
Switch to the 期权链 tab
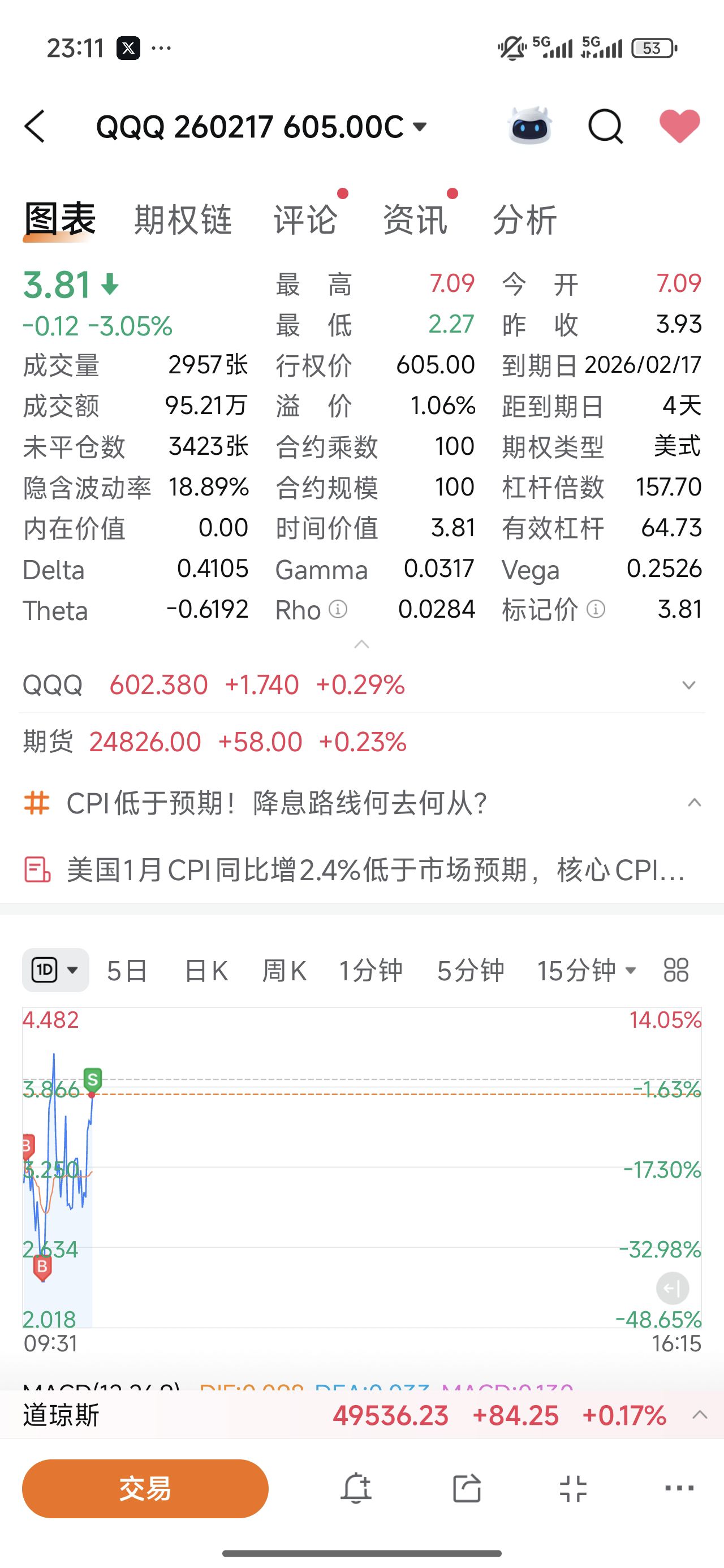[183, 219]
